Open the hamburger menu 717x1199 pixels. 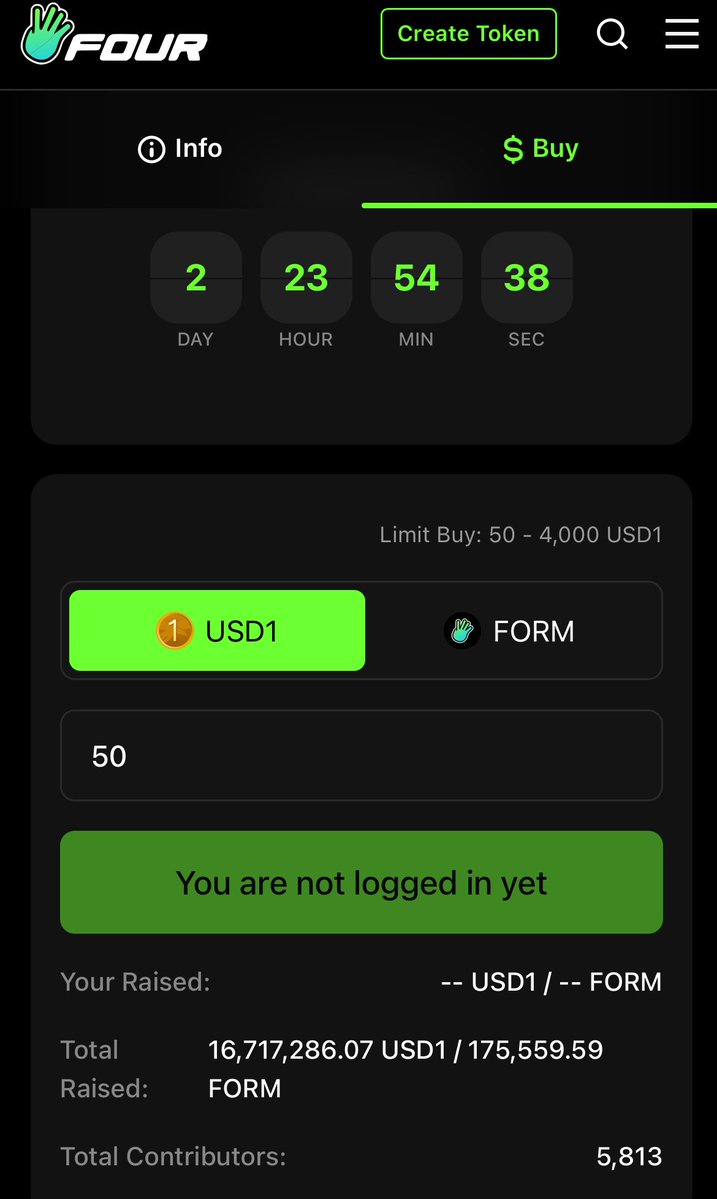682,34
